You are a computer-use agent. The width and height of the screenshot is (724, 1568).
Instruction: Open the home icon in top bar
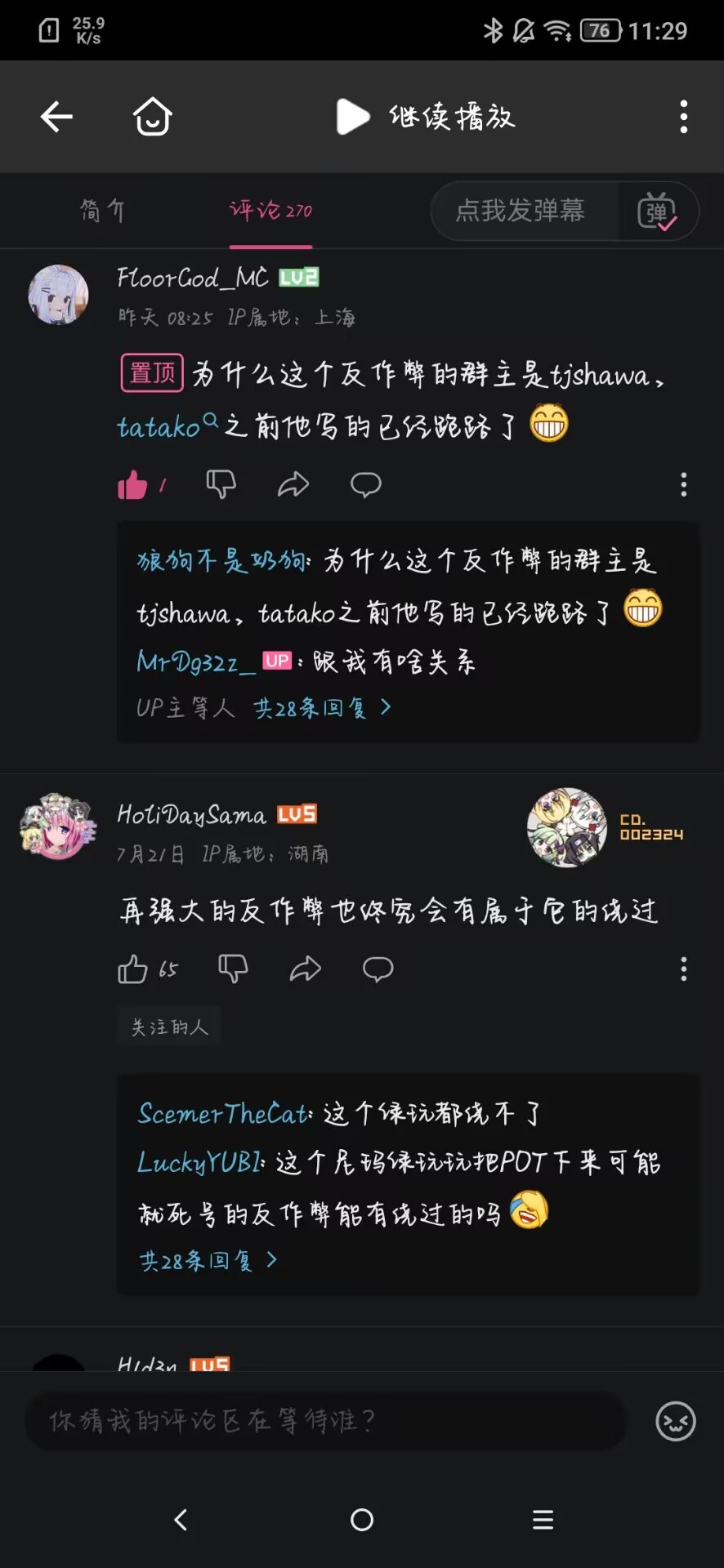[152, 117]
